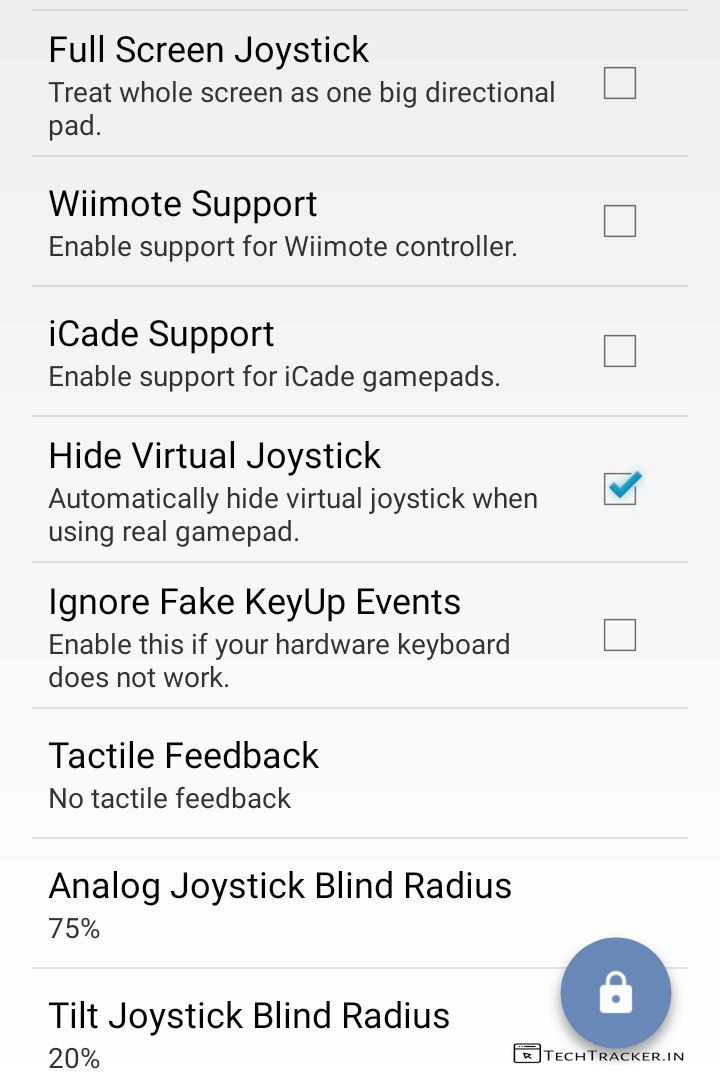
Task: Turn on iCade Support checkbox
Action: (x=619, y=351)
